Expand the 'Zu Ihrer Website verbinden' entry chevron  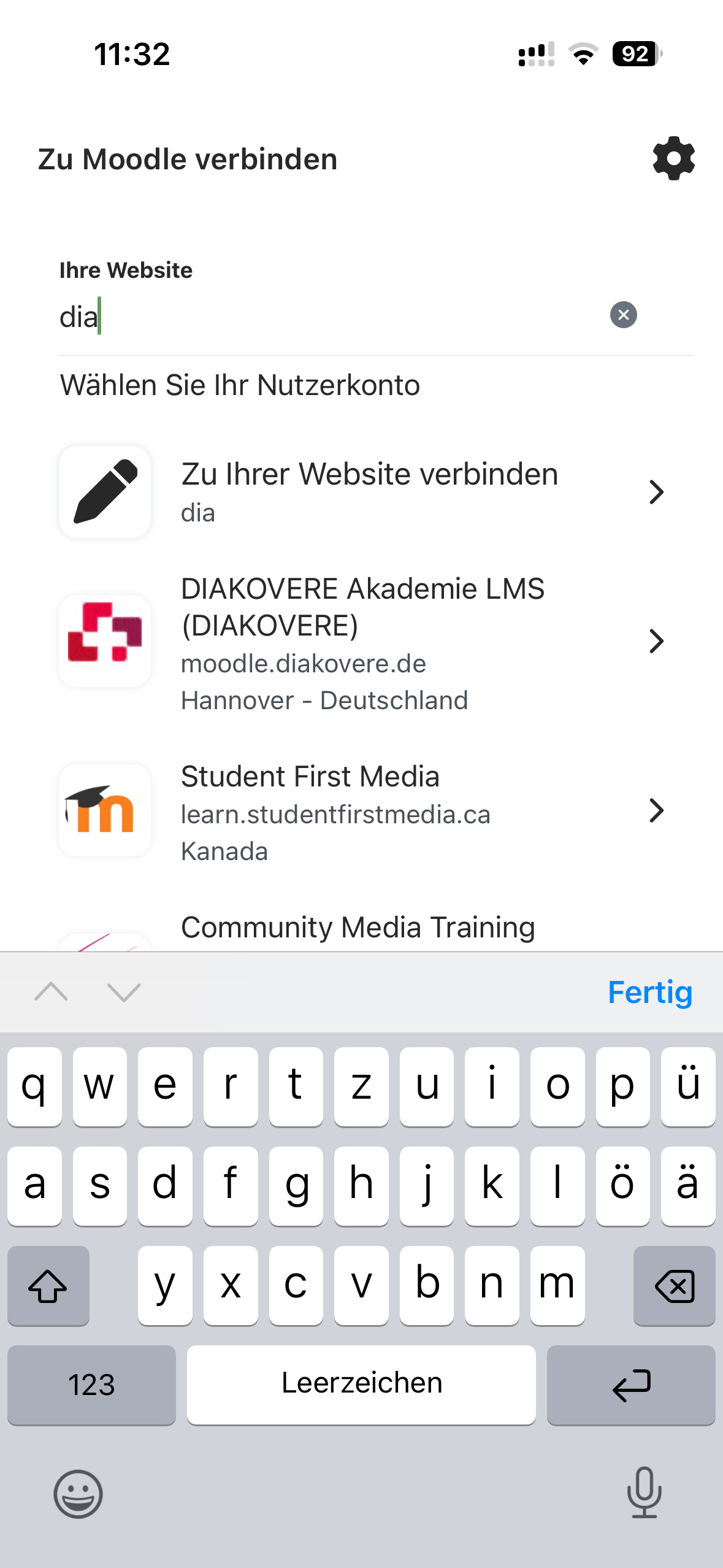pos(656,491)
